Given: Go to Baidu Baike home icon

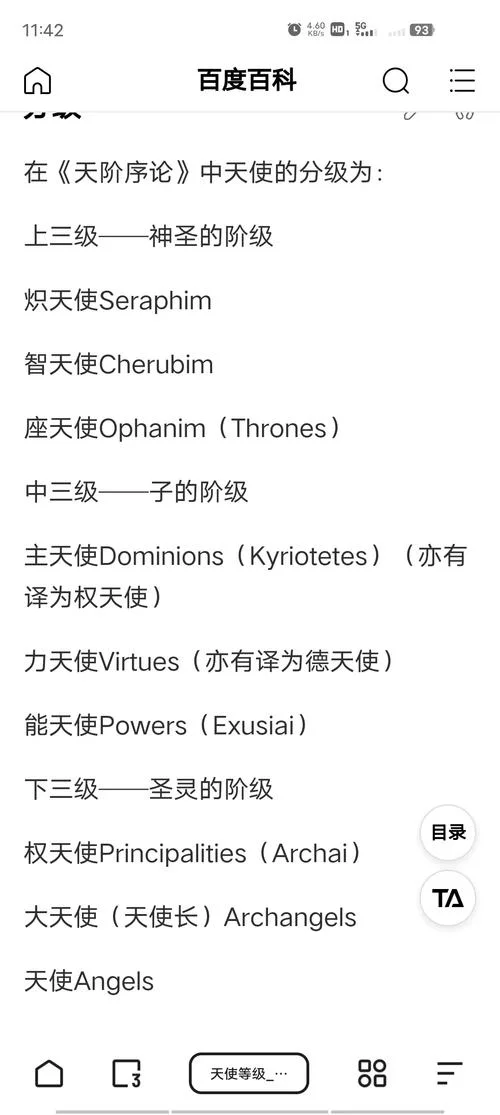Looking at the screenshot, I should [x=38, y=80].
